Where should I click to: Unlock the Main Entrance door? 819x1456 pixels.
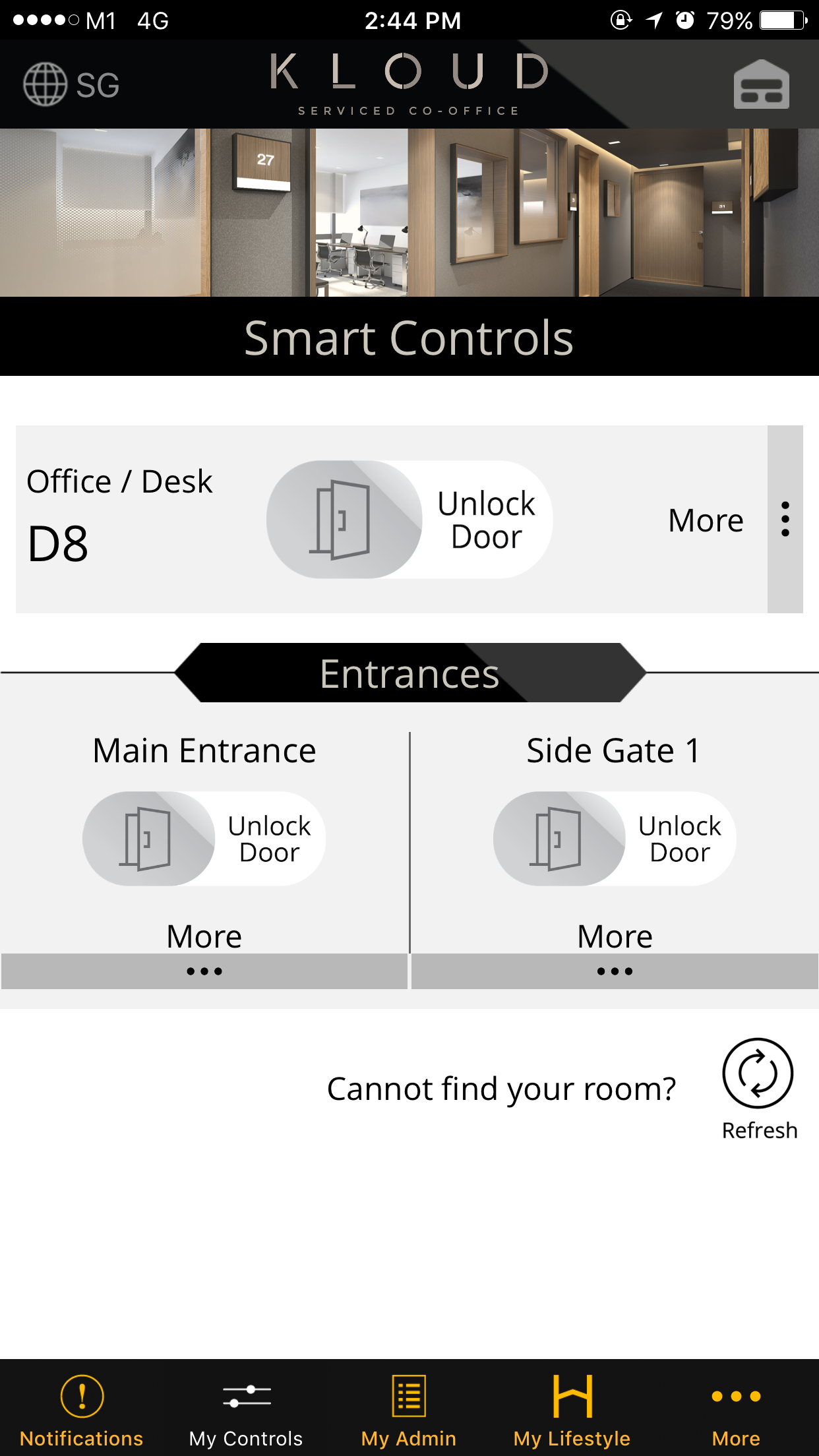(x=204, y=838)
